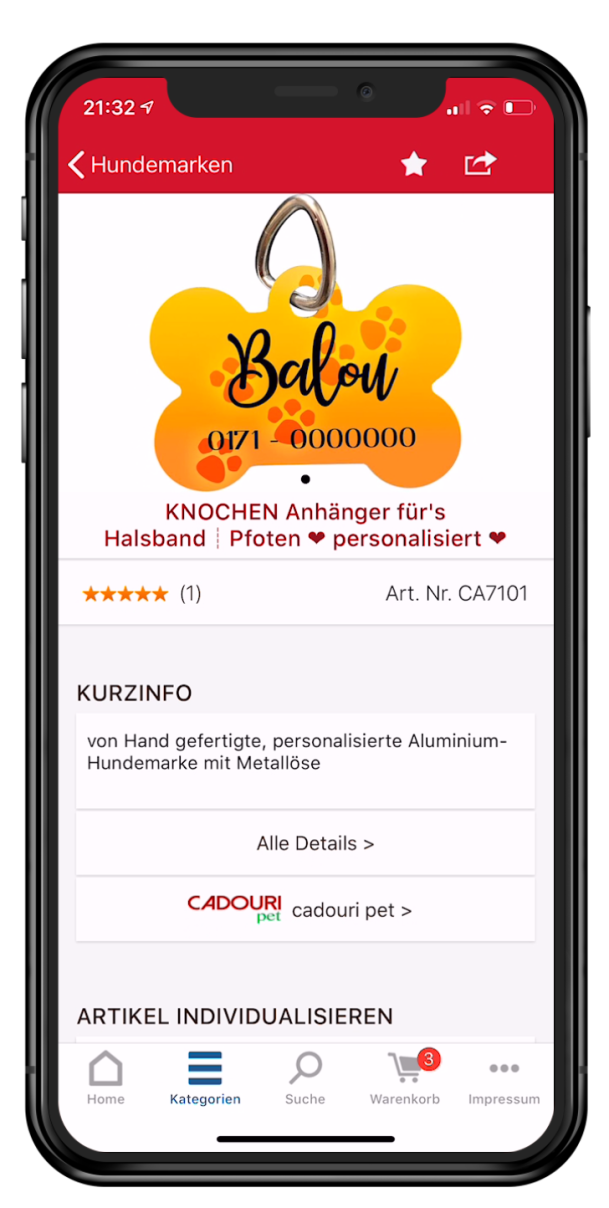Image resolution: width=609 pixels, height=1208 pixels.
Task: Open the Impressum tab
Action: coord(504,1078)
